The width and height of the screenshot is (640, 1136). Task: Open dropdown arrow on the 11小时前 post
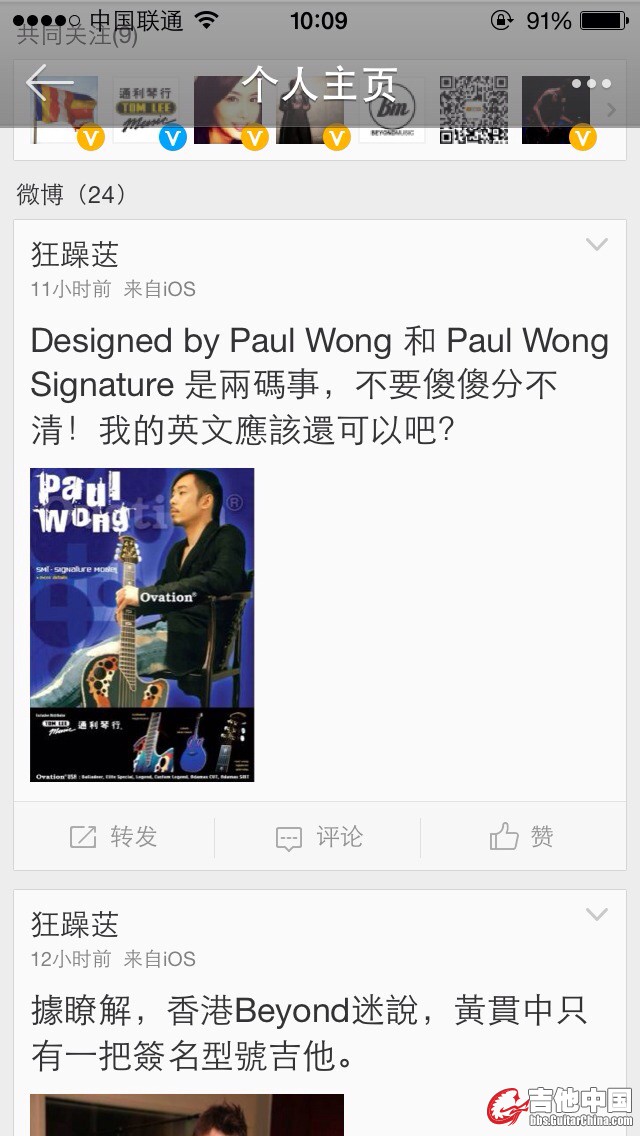point(597,245)
